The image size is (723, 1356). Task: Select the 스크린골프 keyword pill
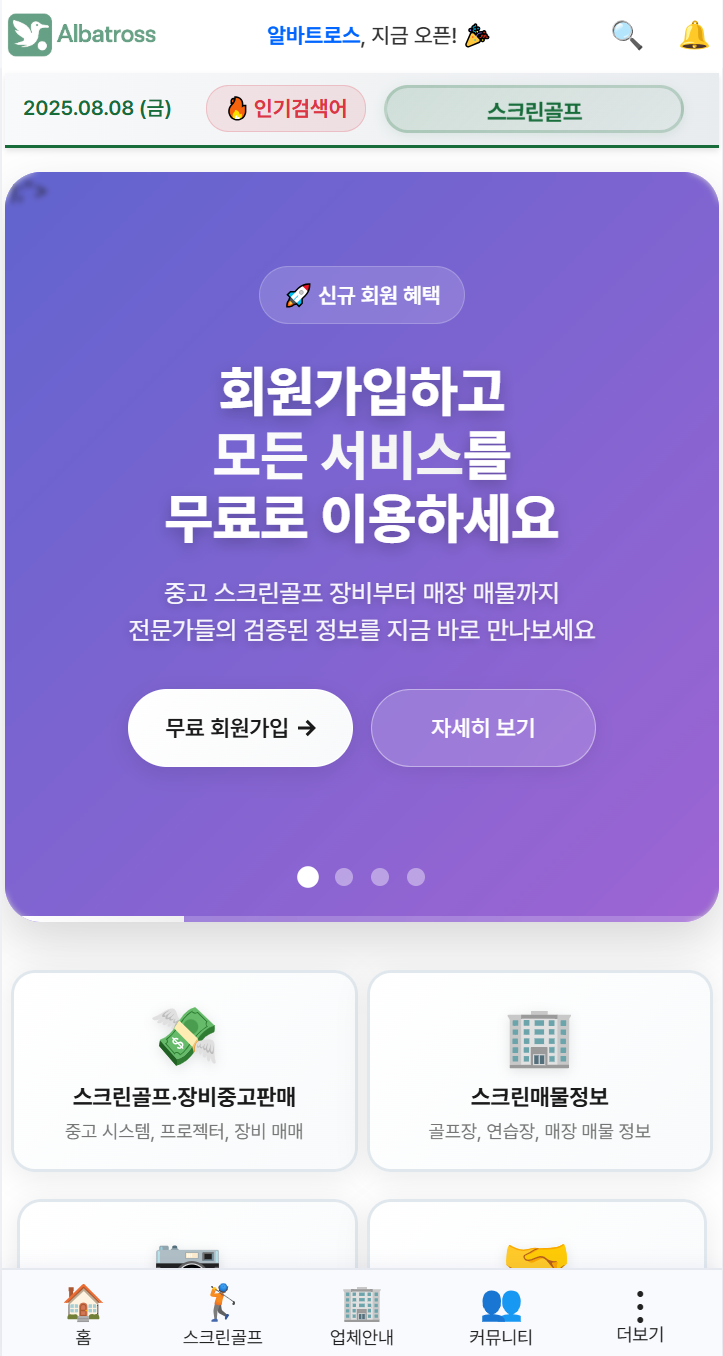click(x=534, y=109)
